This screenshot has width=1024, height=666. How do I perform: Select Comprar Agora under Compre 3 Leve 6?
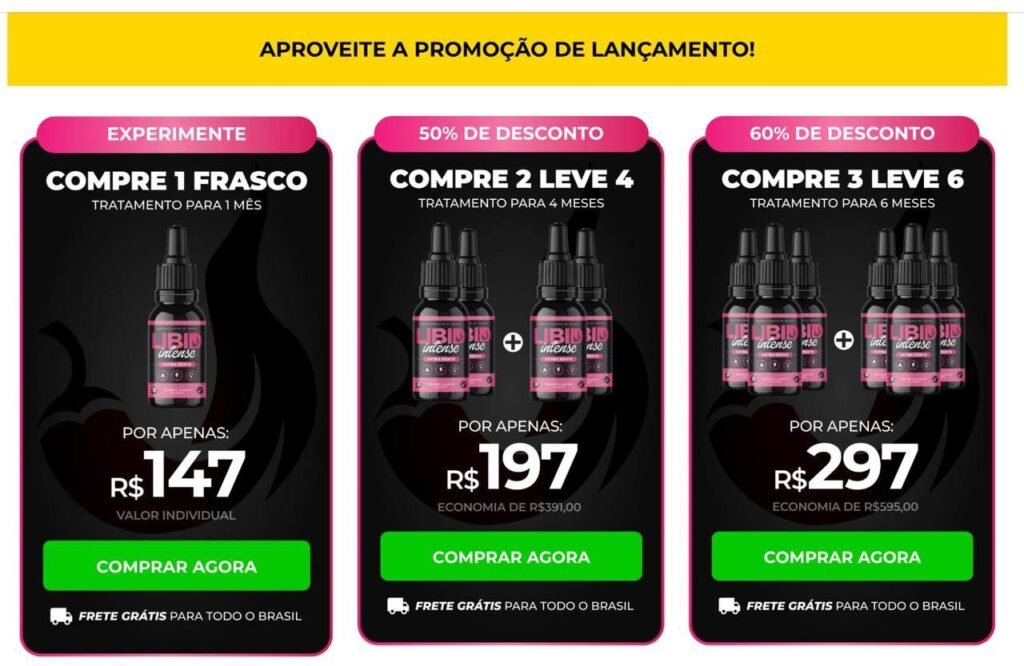point(842,556)
